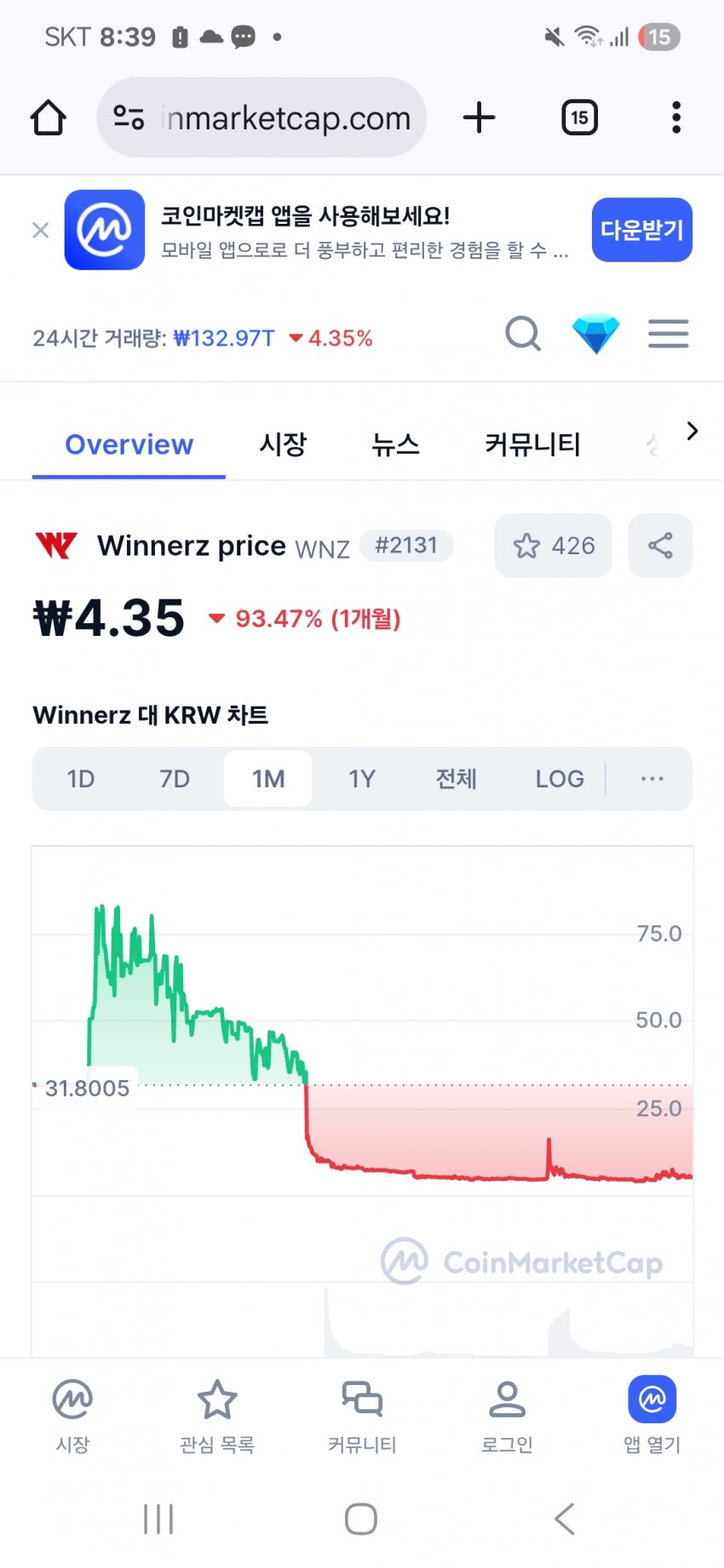This screenshot has width=724, height=1568.
Task: Go back with the system back button
Action: (565, 1519)
